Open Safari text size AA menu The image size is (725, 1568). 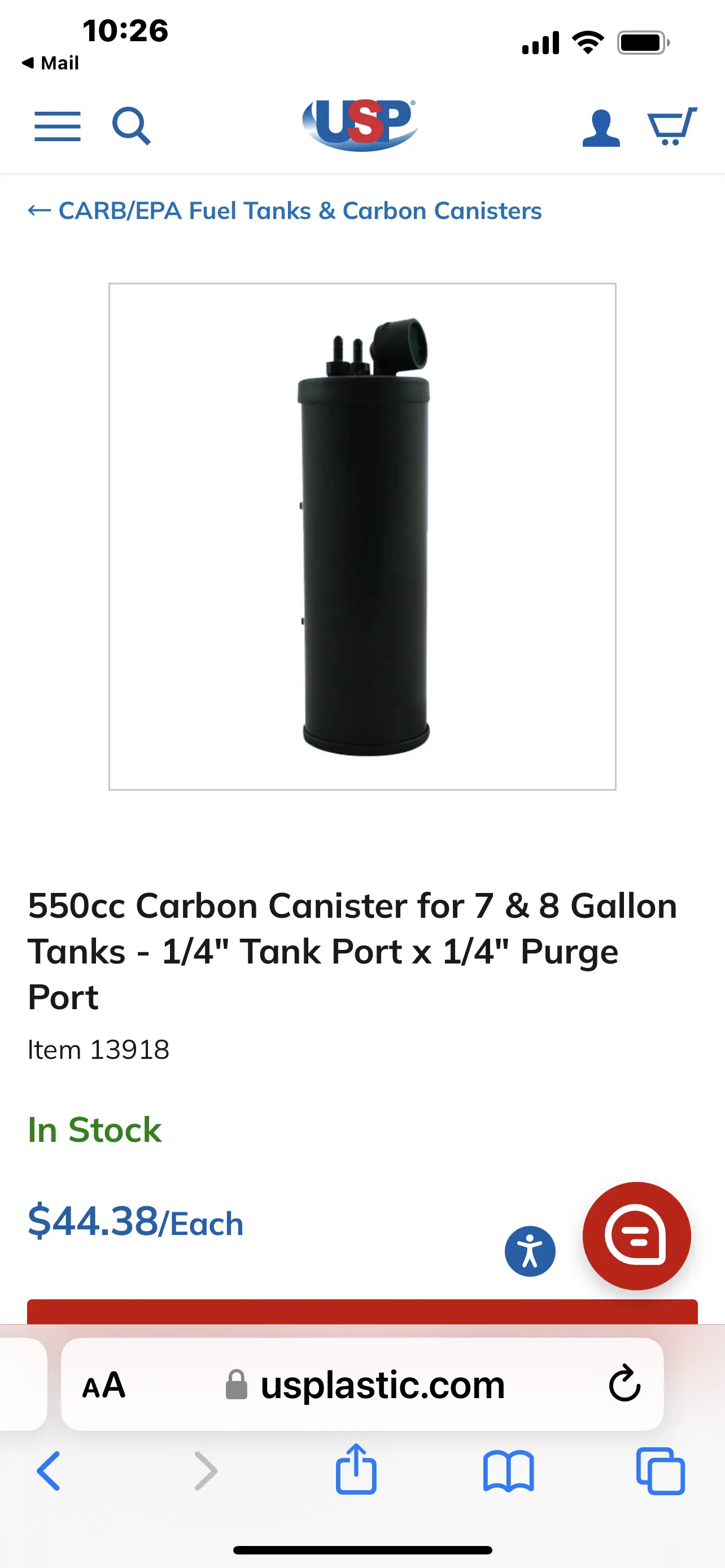(104, 1385)
